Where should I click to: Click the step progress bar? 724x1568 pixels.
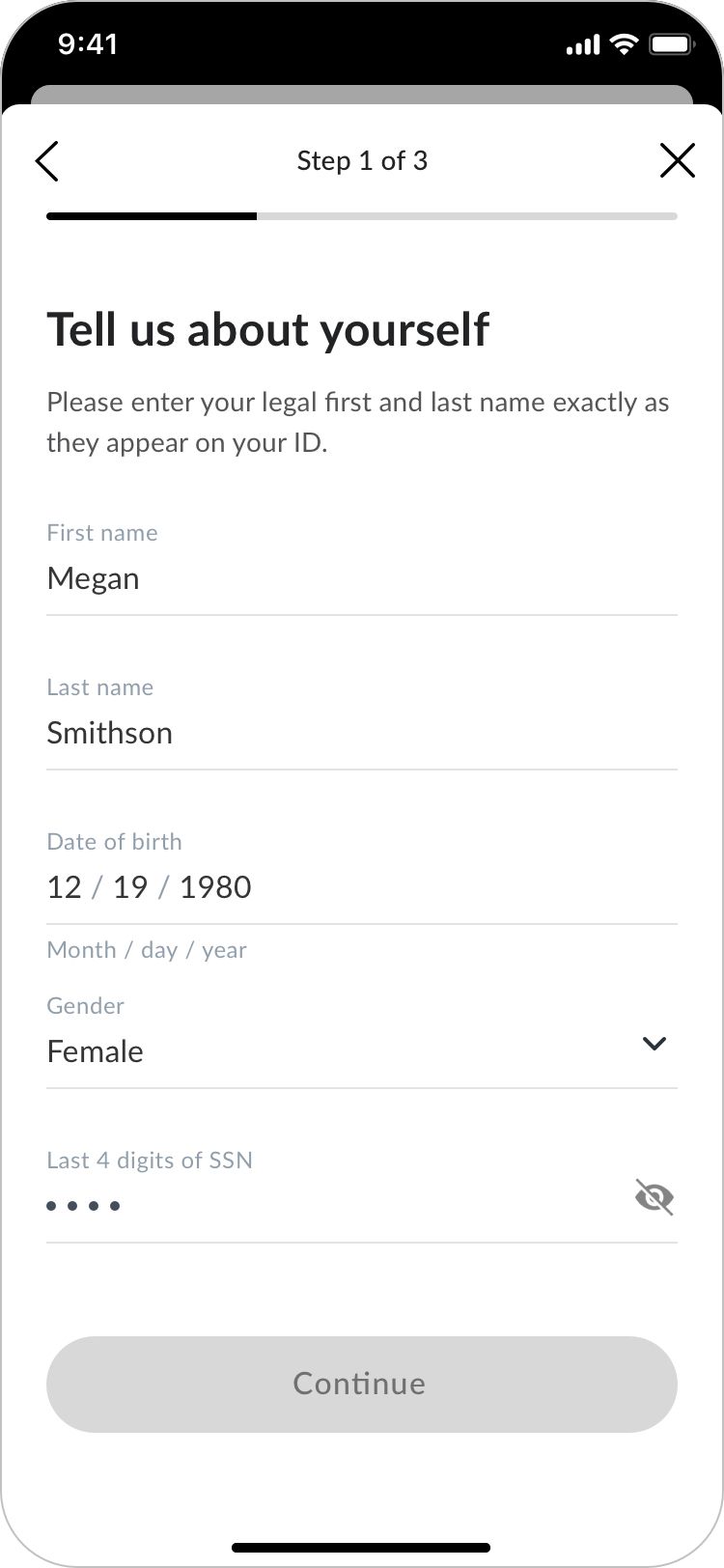(362, 216)
